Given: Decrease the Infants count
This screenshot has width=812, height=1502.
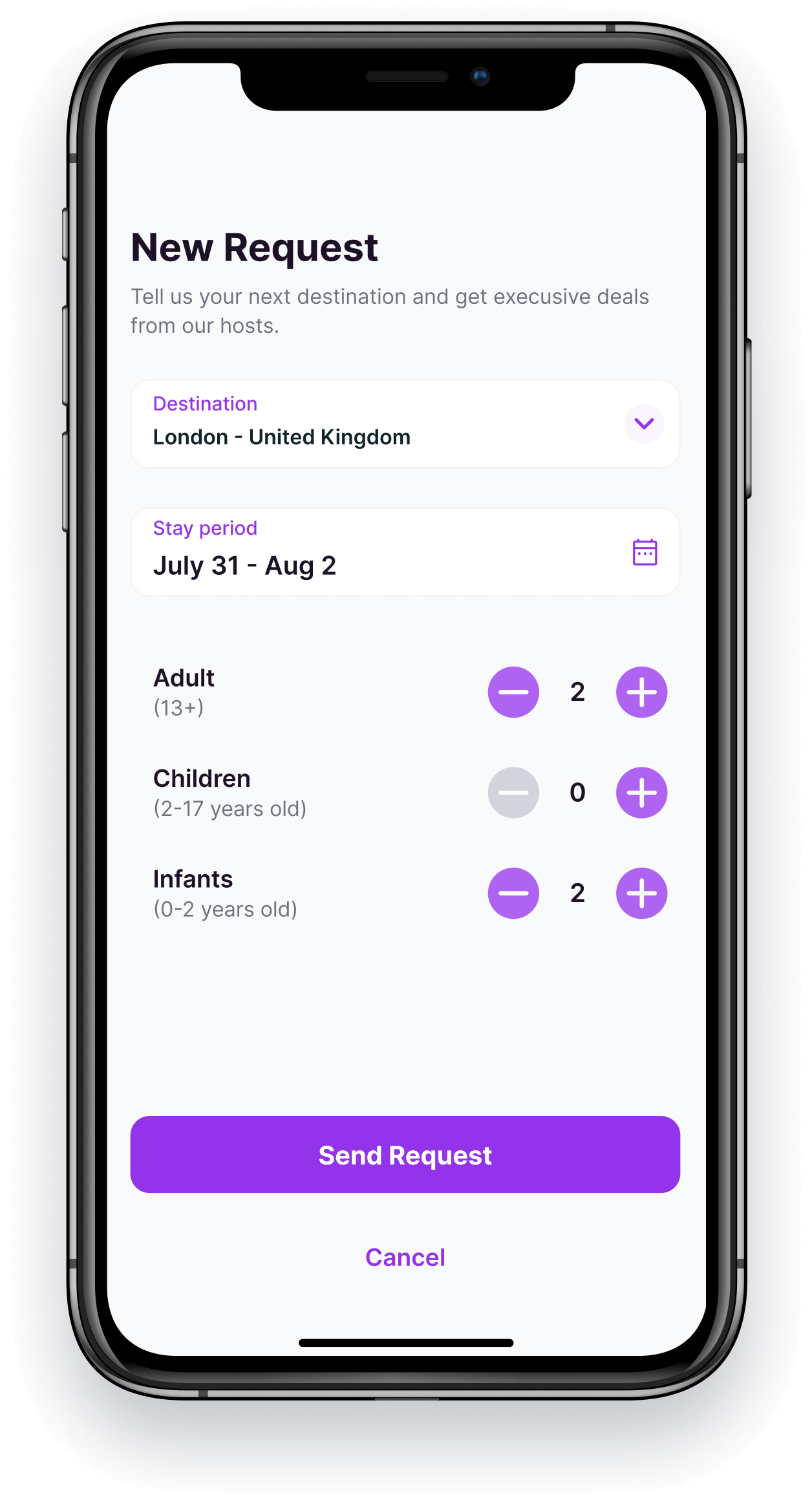Looking at the screenshot, I should 513,893.
